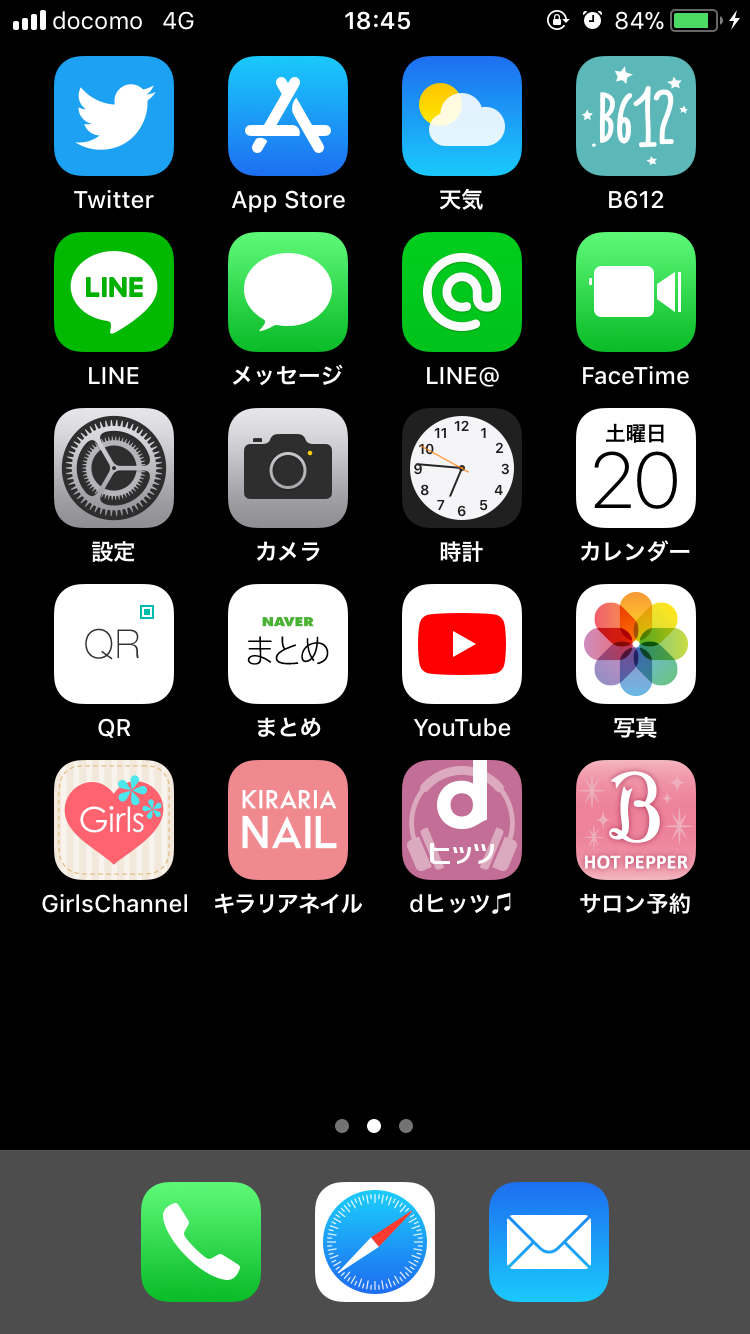Viewport: 750px width, 1334px height.
Task: Launch the LINE@ app
Action: point(462,292)
